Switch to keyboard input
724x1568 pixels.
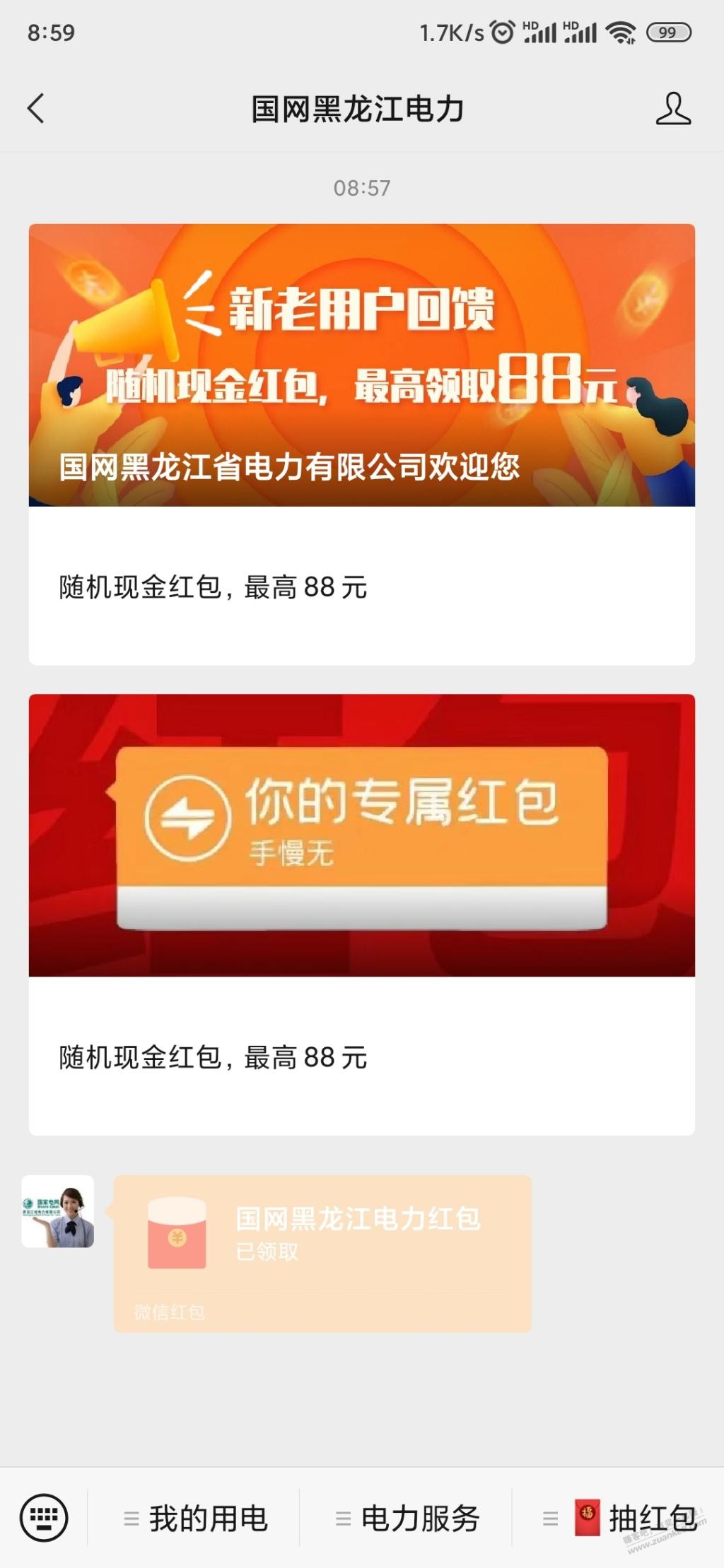click(x=44, y=1517)
